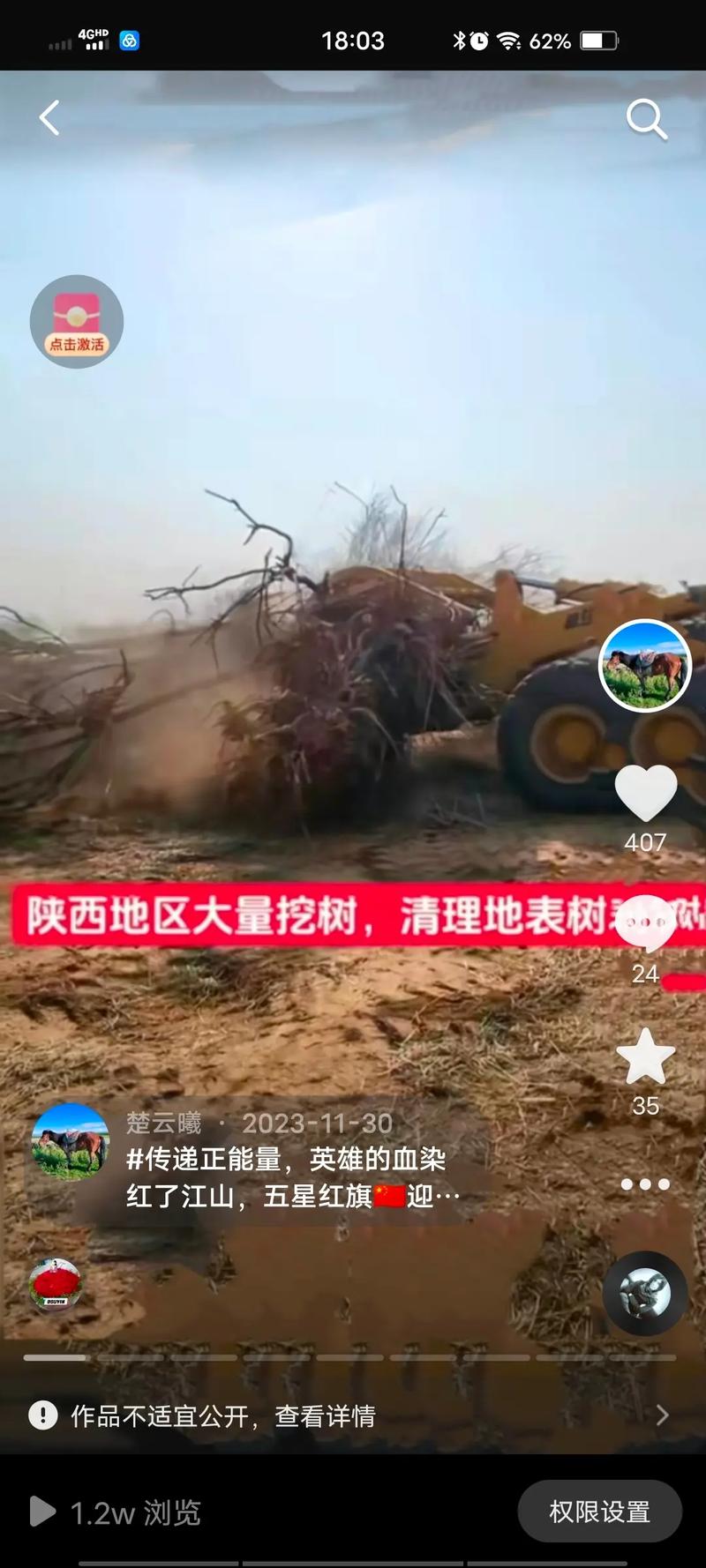Tap the DOUYIN flower sticker at bottom left

pos(55,1285)
